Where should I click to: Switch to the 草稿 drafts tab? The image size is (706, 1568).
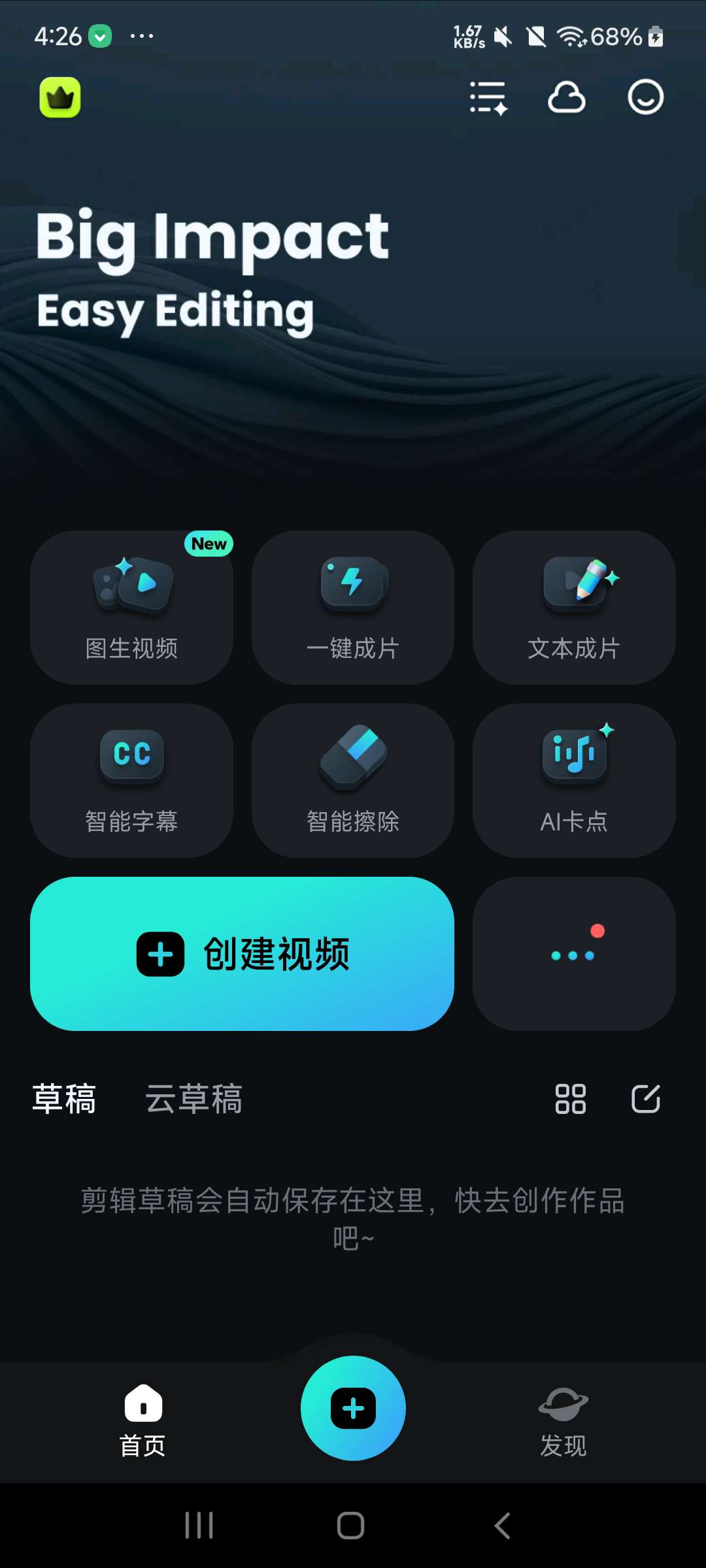tap(64, 1098)
